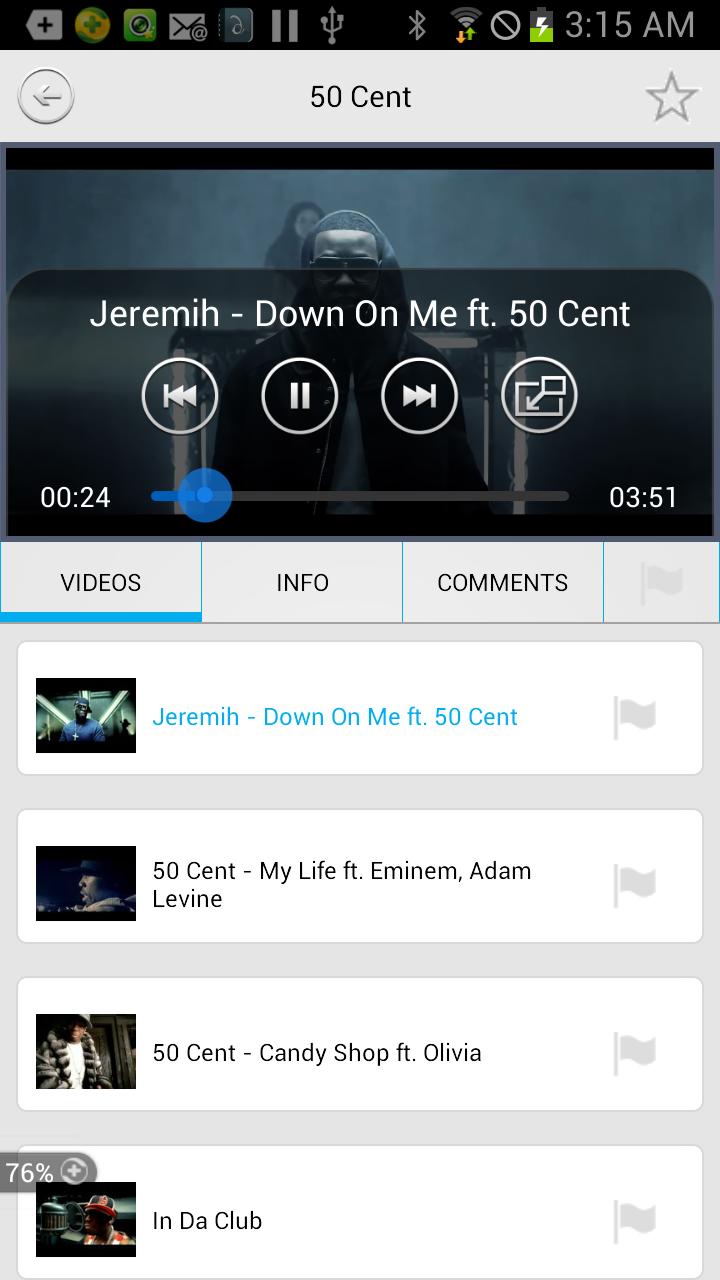720x1280 pixels.
Task: Pause the playing video
Action: [300, 396]
